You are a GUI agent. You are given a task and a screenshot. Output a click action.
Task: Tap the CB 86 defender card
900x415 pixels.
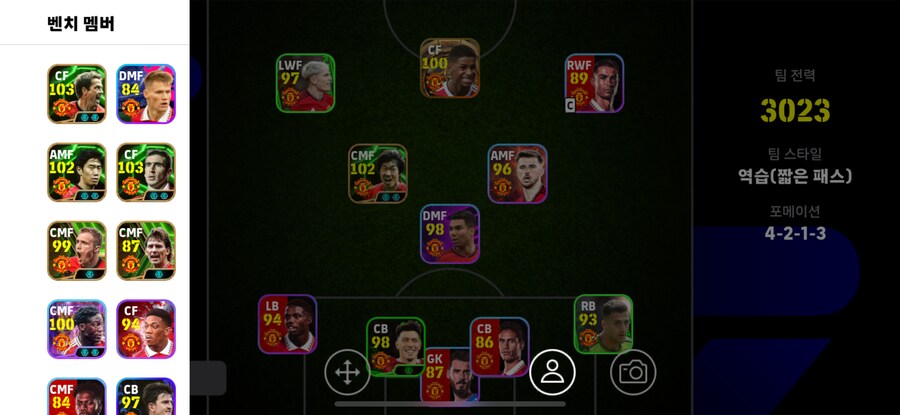[499, 347]
